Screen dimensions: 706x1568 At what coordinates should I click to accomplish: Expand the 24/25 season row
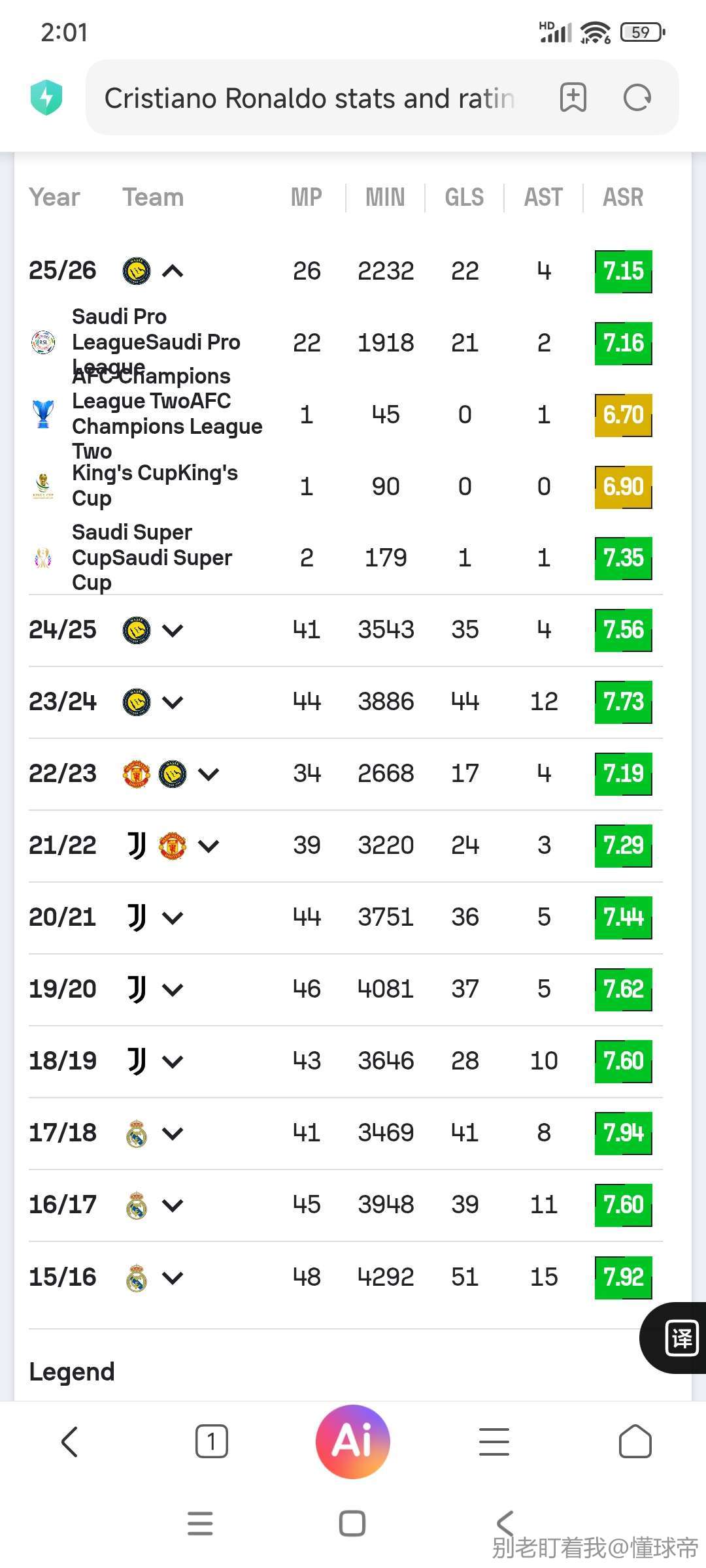[173, 630]
